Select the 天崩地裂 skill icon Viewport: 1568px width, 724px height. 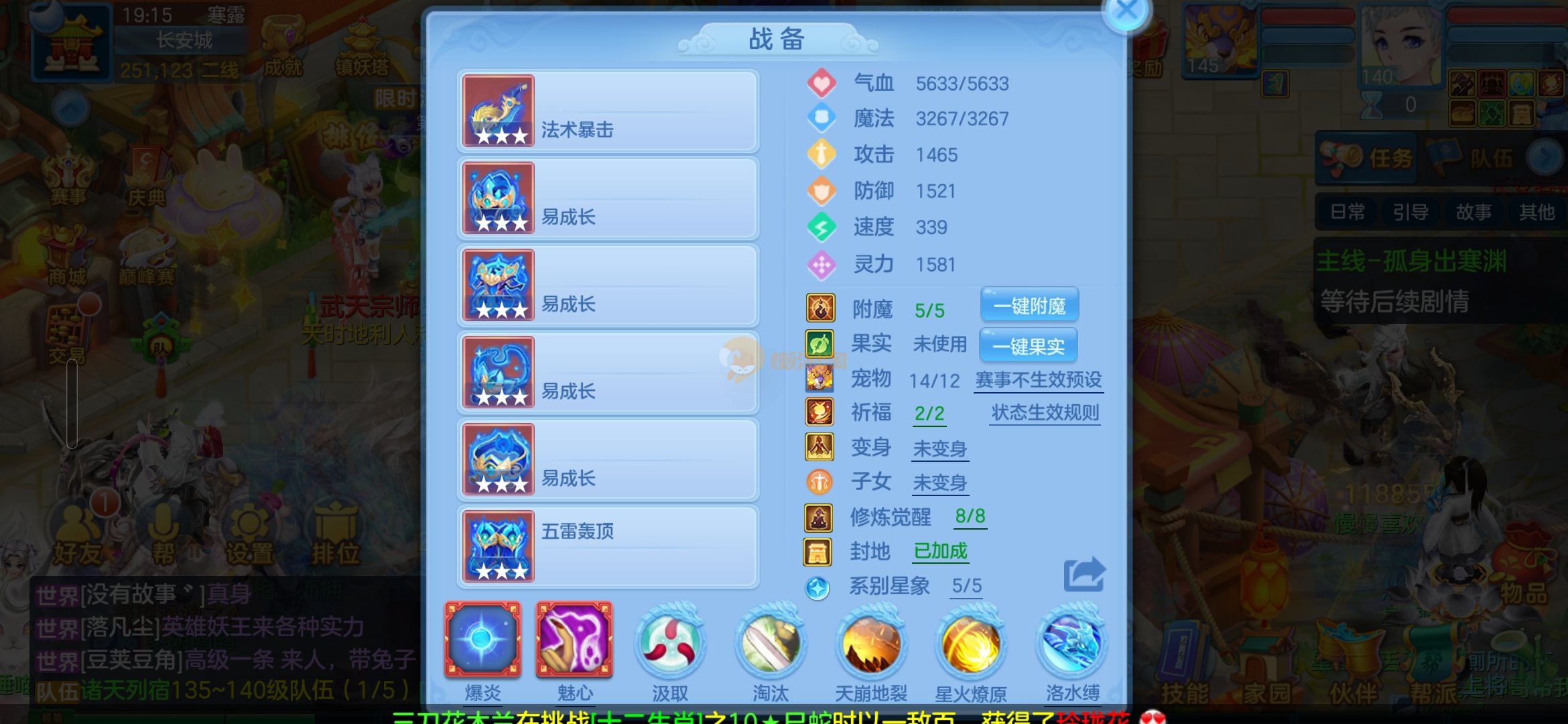click(x=871, y=642)
